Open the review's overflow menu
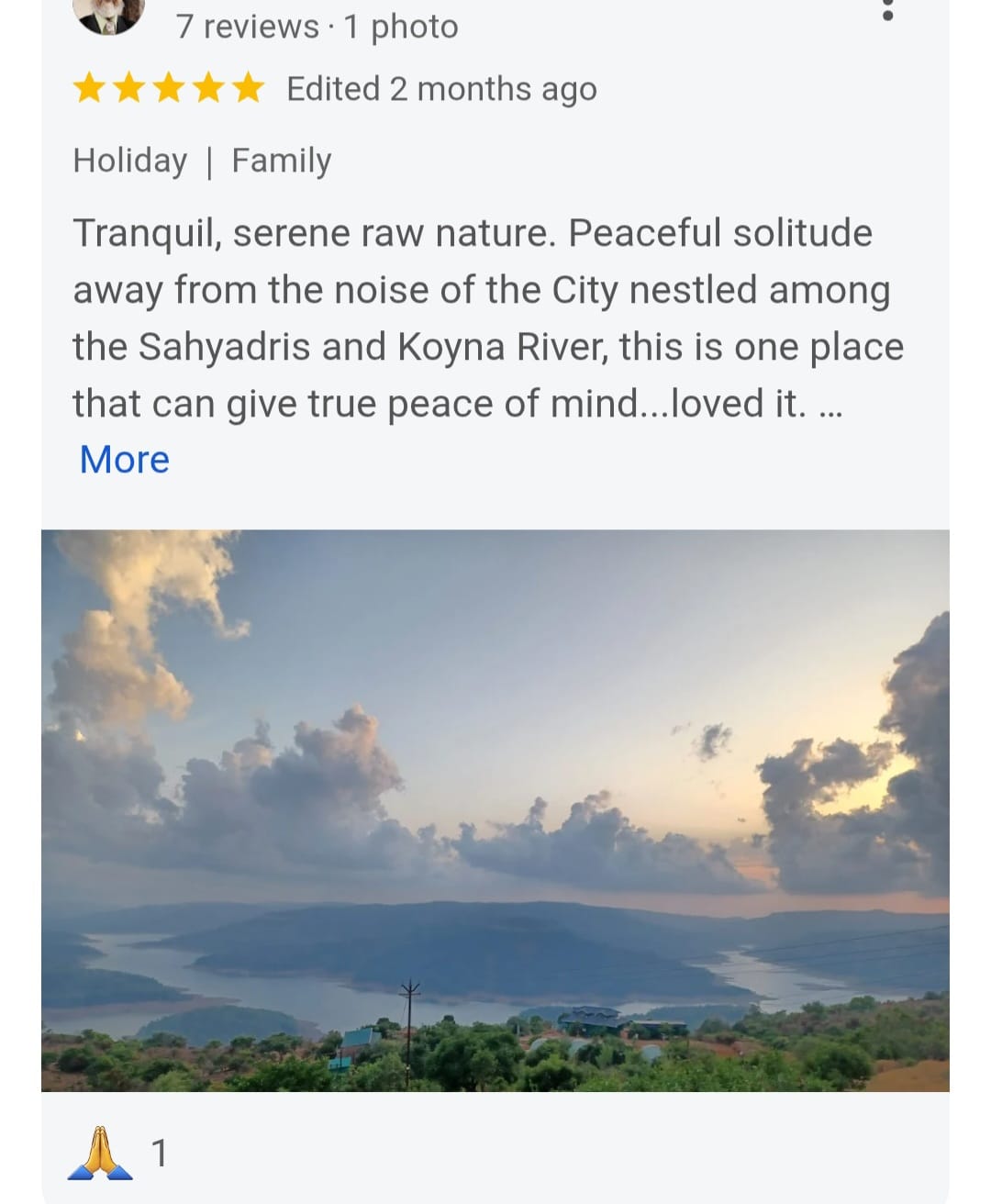The image size is (991, 1204). click(x=886, y=11)
